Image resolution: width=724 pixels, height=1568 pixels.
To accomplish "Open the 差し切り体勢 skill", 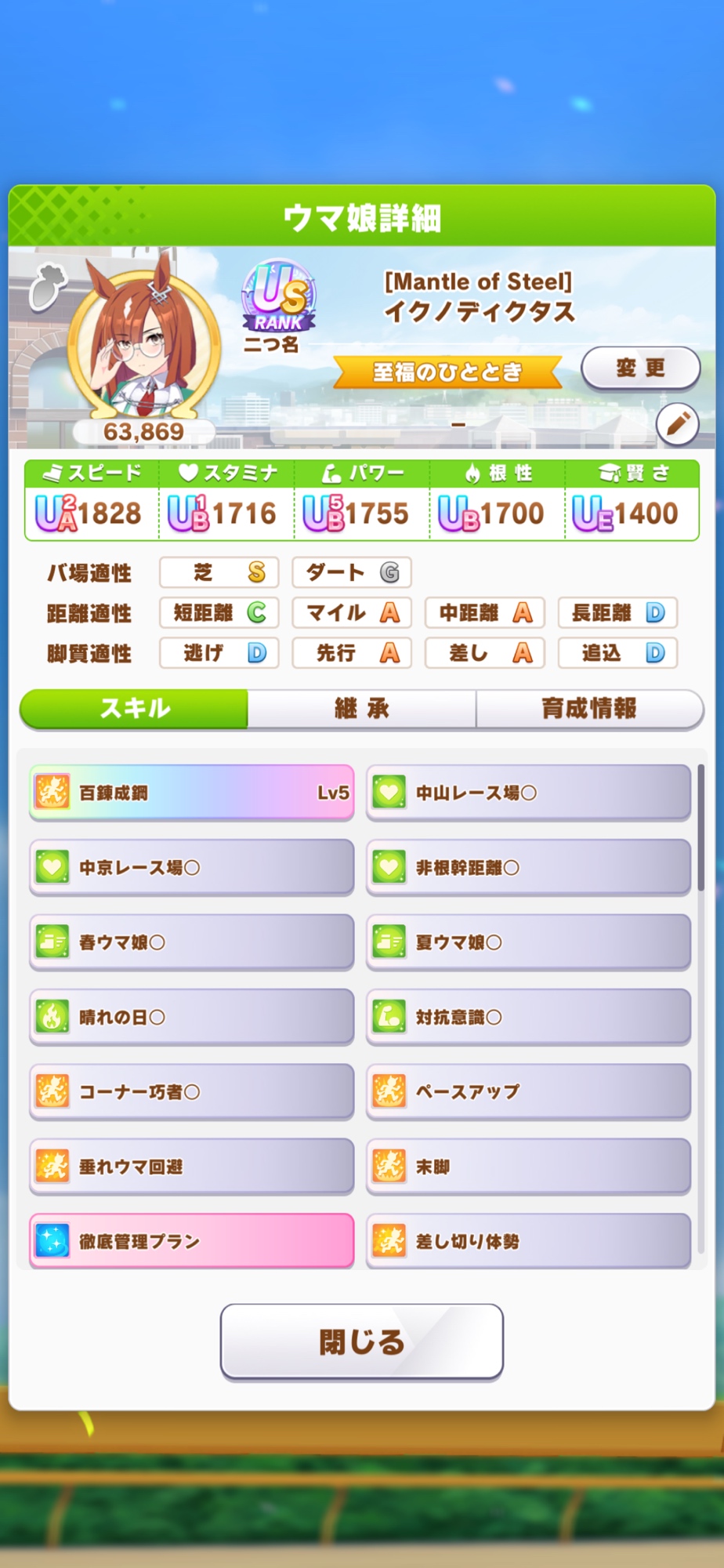I will point(528,1241).
